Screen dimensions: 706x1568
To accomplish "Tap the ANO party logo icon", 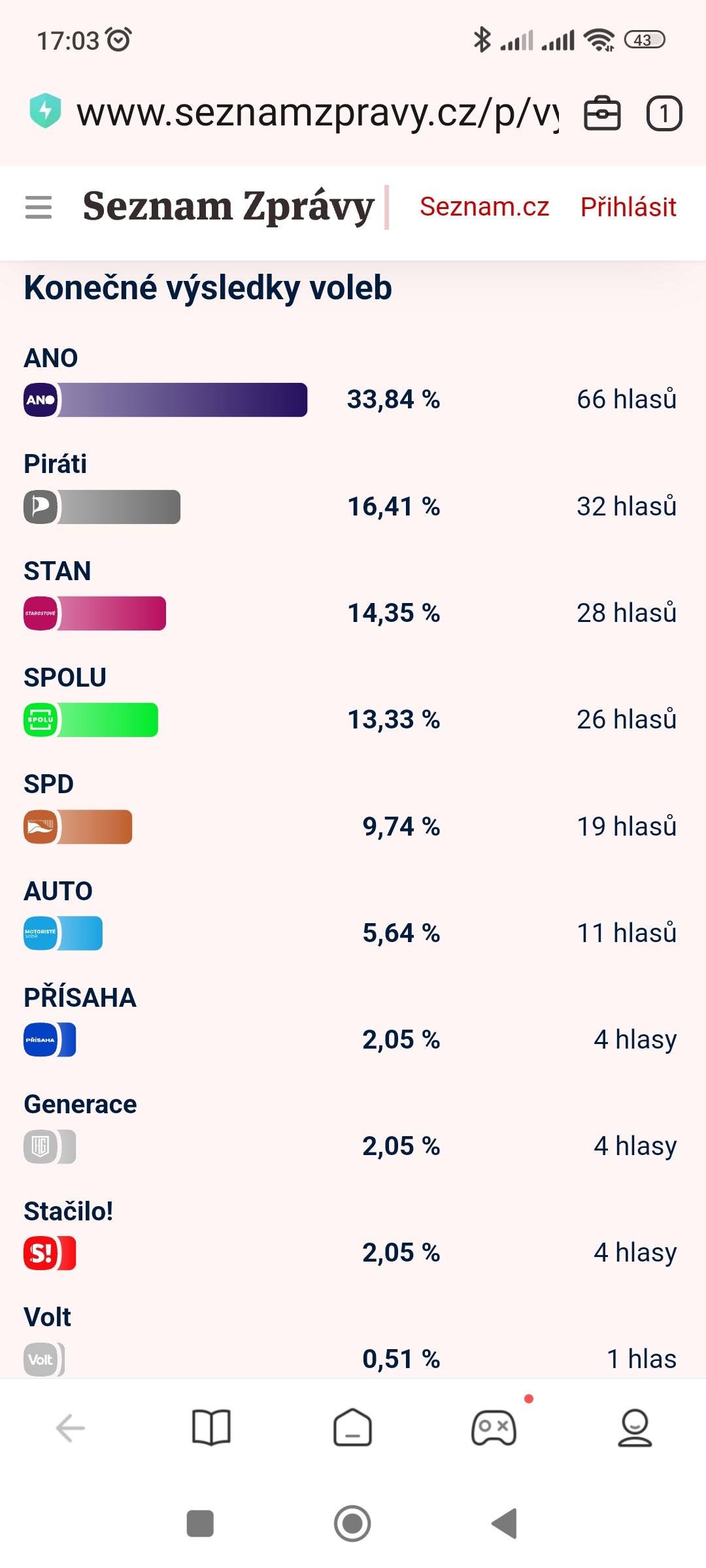I will point(41,400).
